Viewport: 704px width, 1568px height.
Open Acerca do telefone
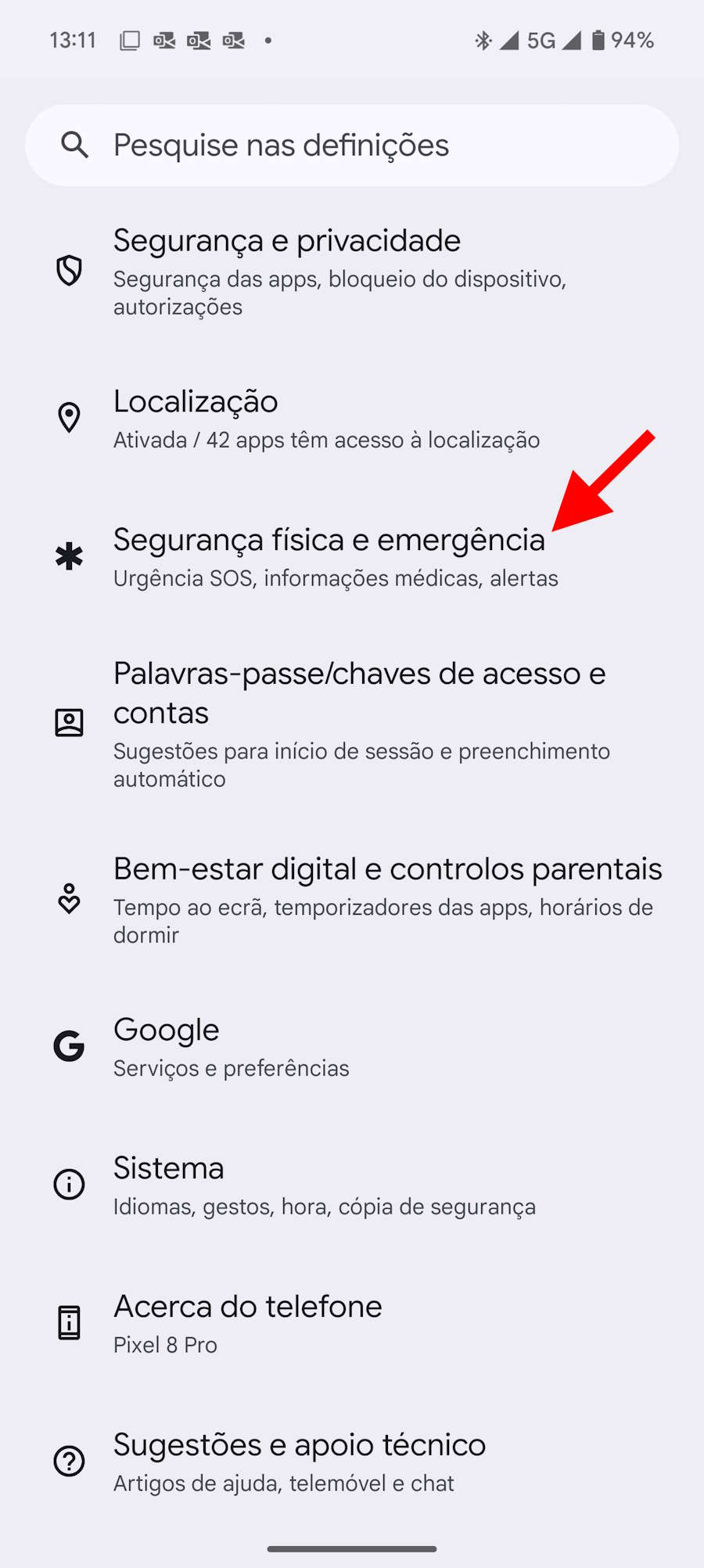pos(352,1324)
